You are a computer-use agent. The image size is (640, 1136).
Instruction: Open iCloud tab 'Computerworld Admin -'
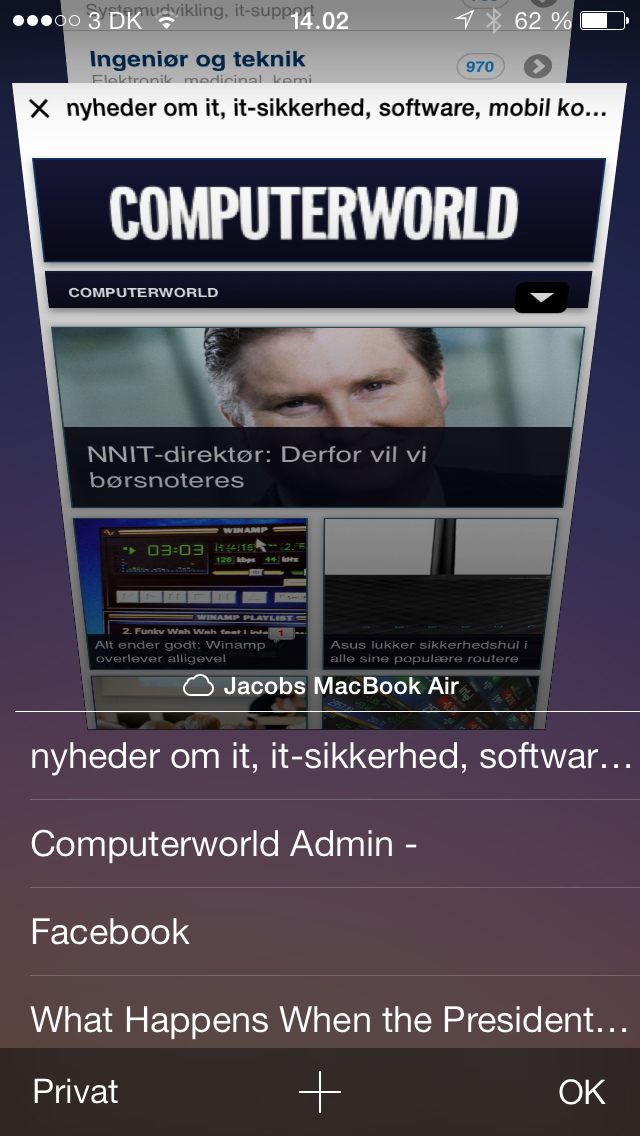point(225,844)
